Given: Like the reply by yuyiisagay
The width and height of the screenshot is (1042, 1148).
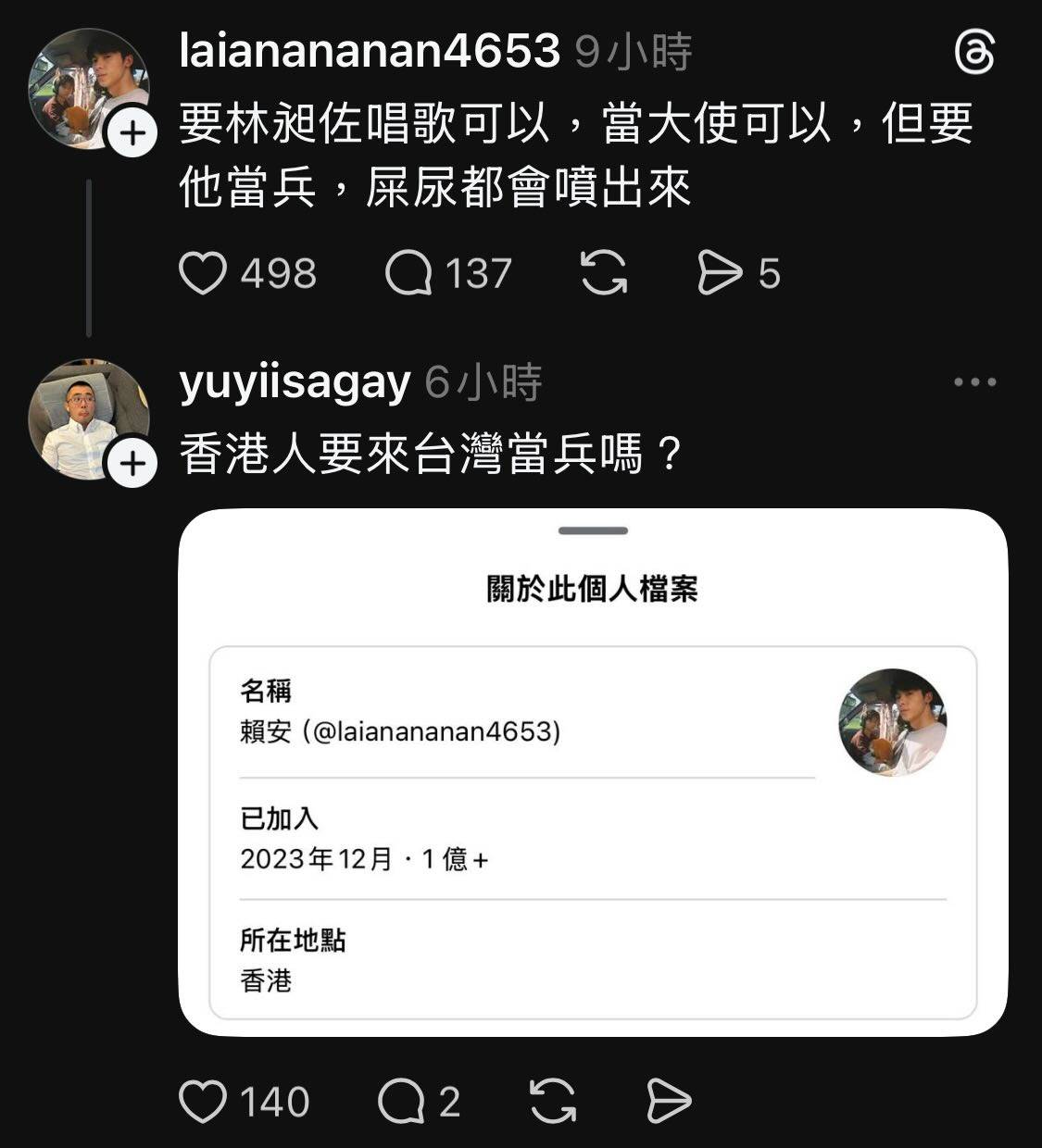Looking at the screenshot, I should tap(203, 1102).
